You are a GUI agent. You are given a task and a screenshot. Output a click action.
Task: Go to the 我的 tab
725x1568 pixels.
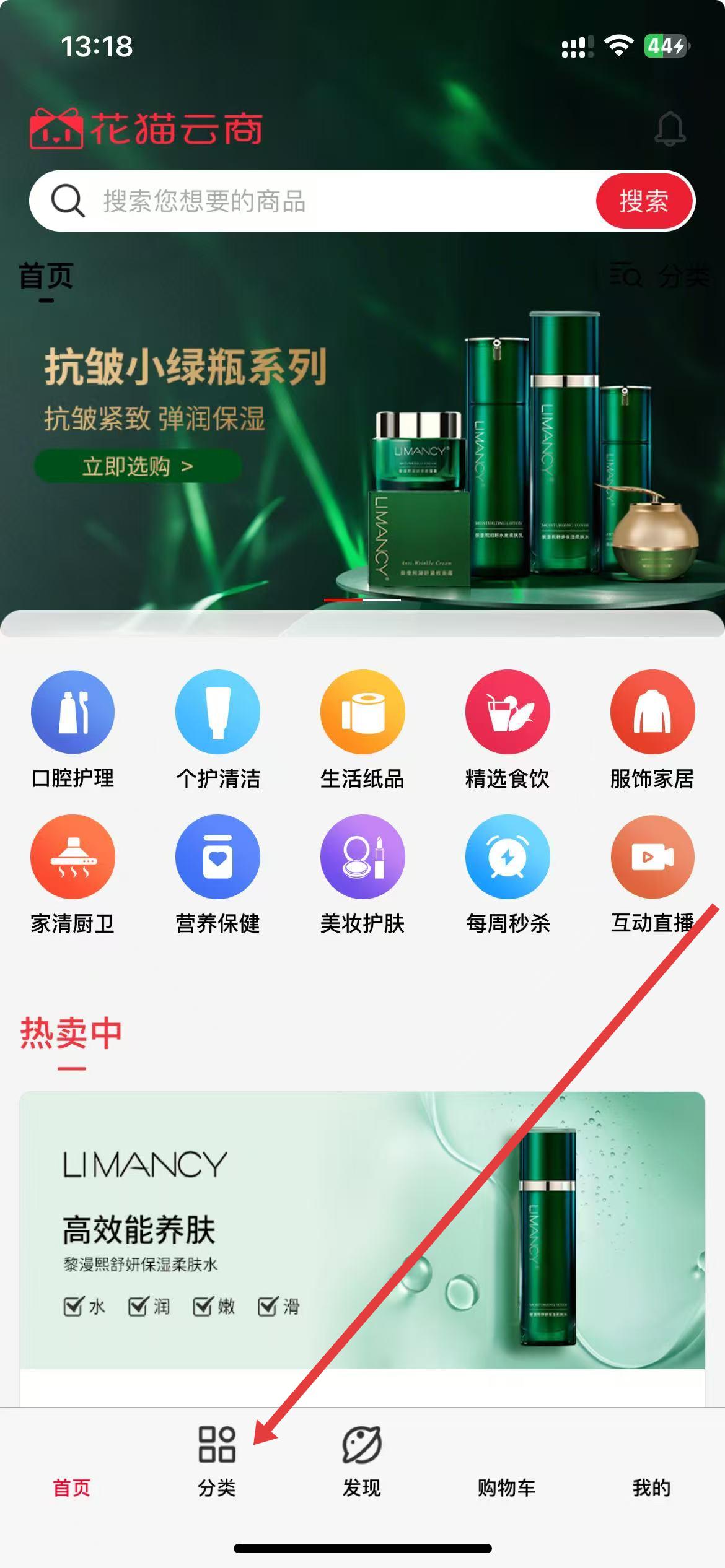651,1487
